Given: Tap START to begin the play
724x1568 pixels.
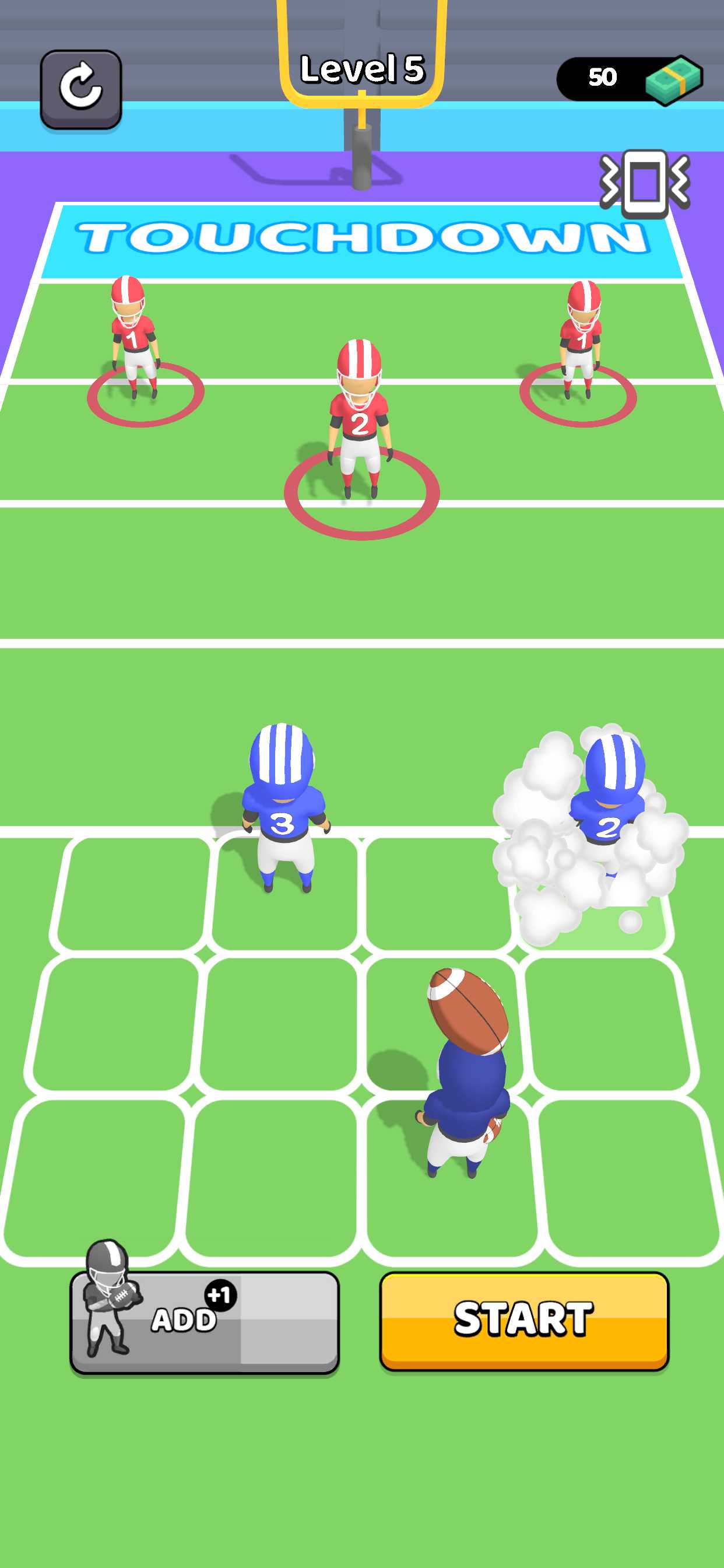Looking at the screenshot, I should 524,1321.
